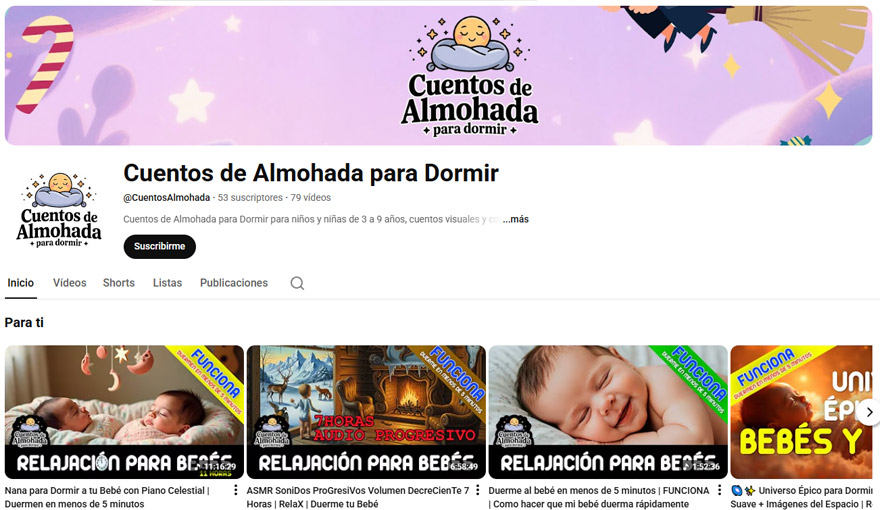
Task: Switch to the Videos tab
Action: tap(69, 283)
